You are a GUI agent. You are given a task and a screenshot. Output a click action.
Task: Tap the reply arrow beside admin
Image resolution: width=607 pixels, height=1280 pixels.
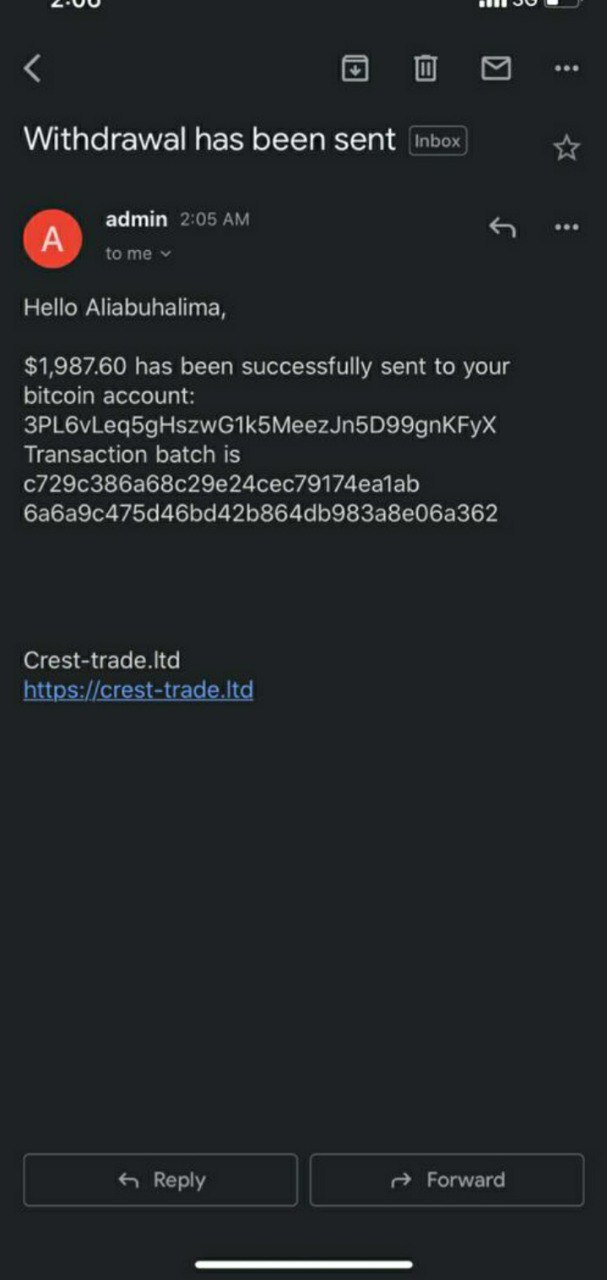[502, 228]
